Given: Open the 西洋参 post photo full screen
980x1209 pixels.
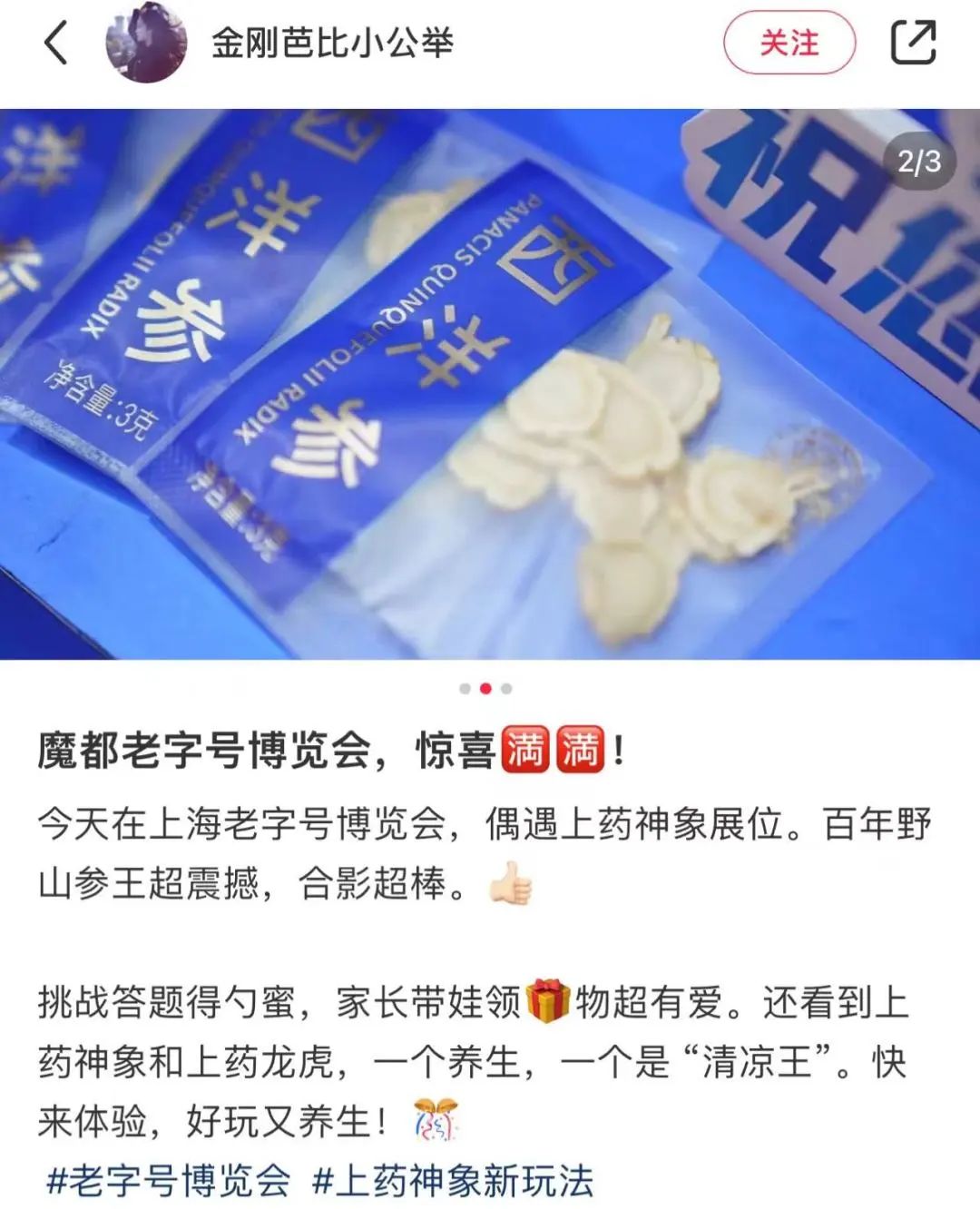Looking at the screenshot, I should [490, 384].
